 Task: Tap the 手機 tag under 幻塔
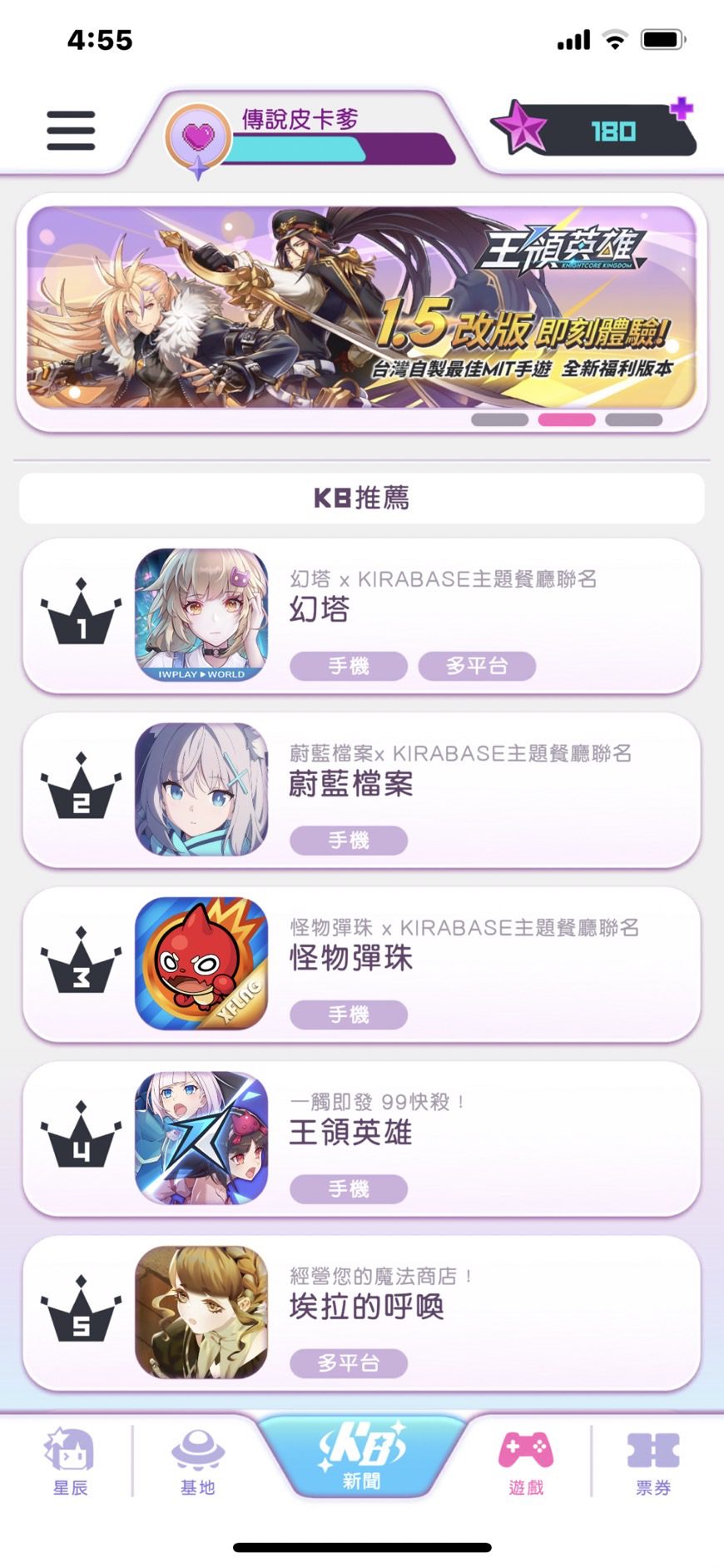click(x=349, y=666)
